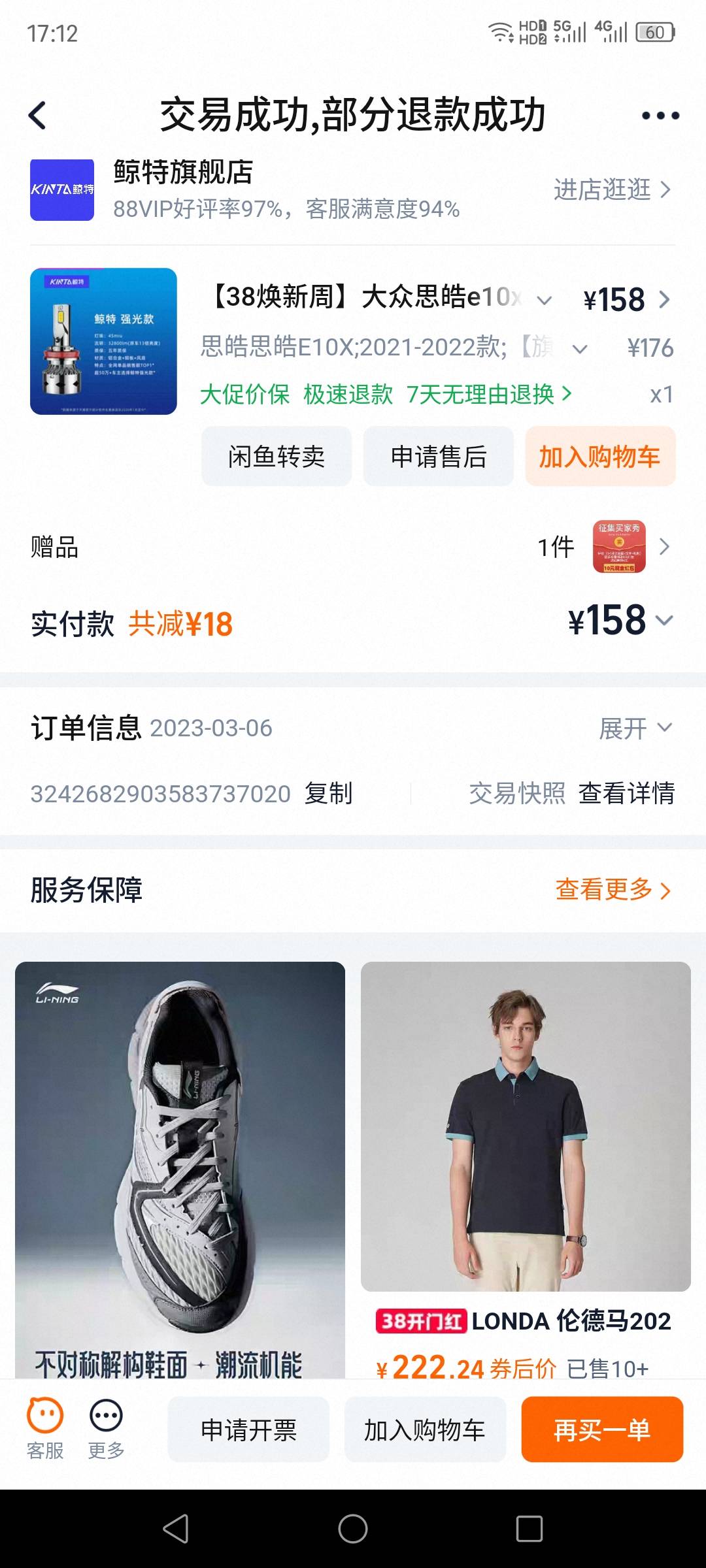The image size is (706, 1568).
Task: Open the Li-Ning sneaker recommendation card
Action: [x=180, y=1163]
